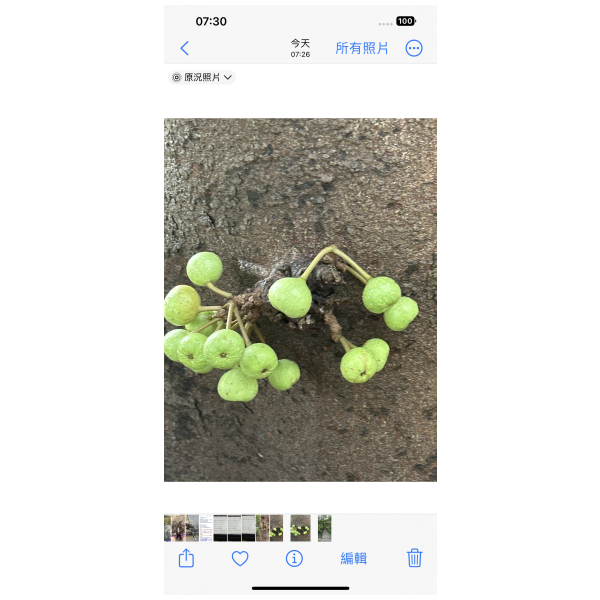Image resolution: width=600 pixels, height=600 pixels.
Task: Delete this photo with the trash icon
Action: 414,558
